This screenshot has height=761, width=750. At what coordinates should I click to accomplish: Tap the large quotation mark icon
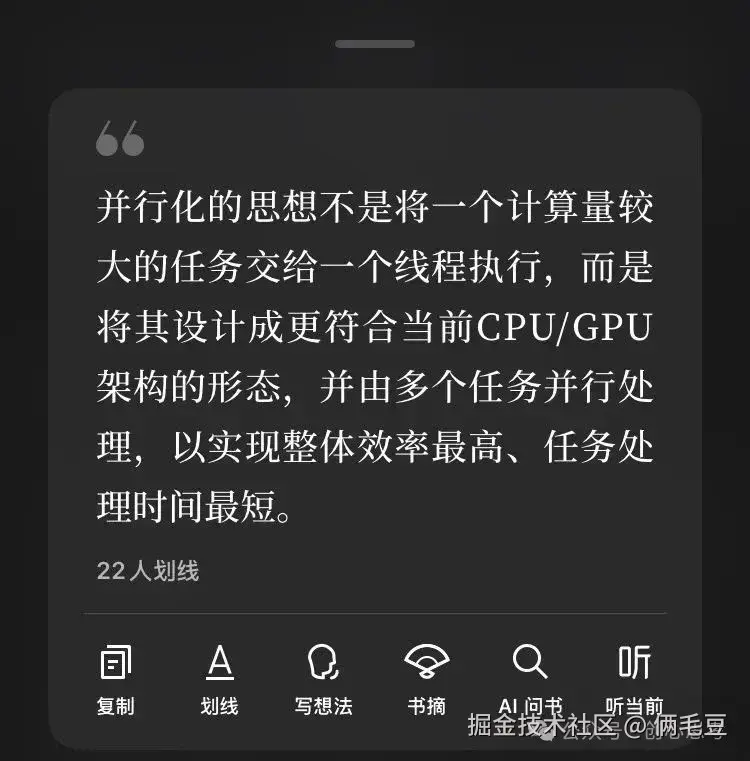click(120, 140)
